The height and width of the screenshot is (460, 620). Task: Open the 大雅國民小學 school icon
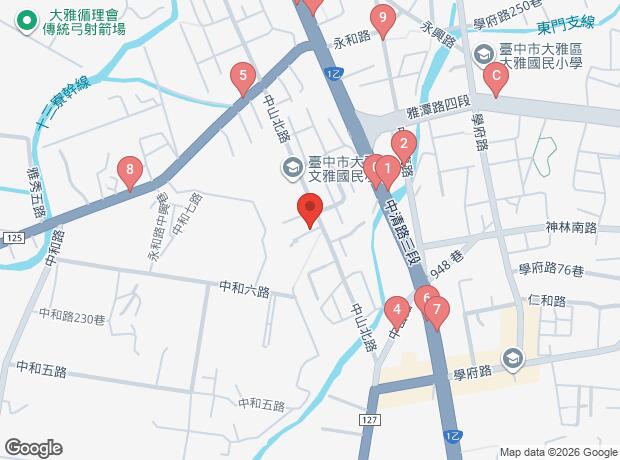[483, 54]
